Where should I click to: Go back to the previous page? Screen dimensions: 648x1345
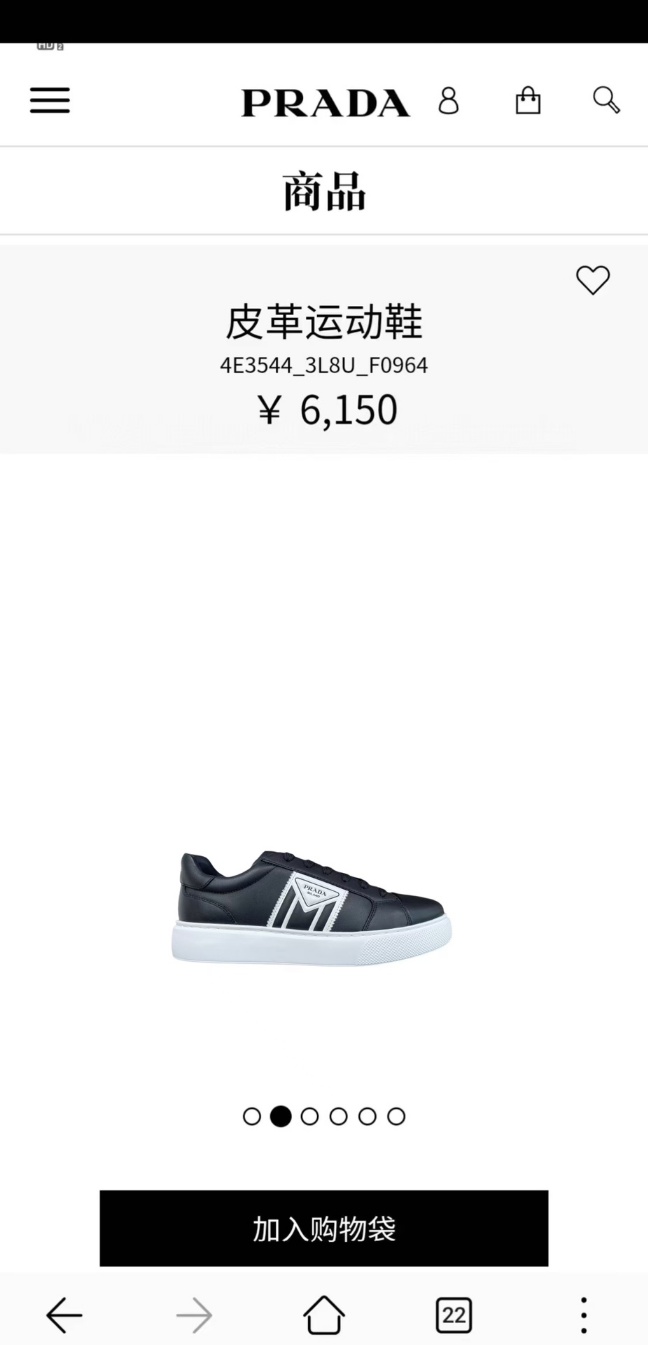tap(64, 1315)
